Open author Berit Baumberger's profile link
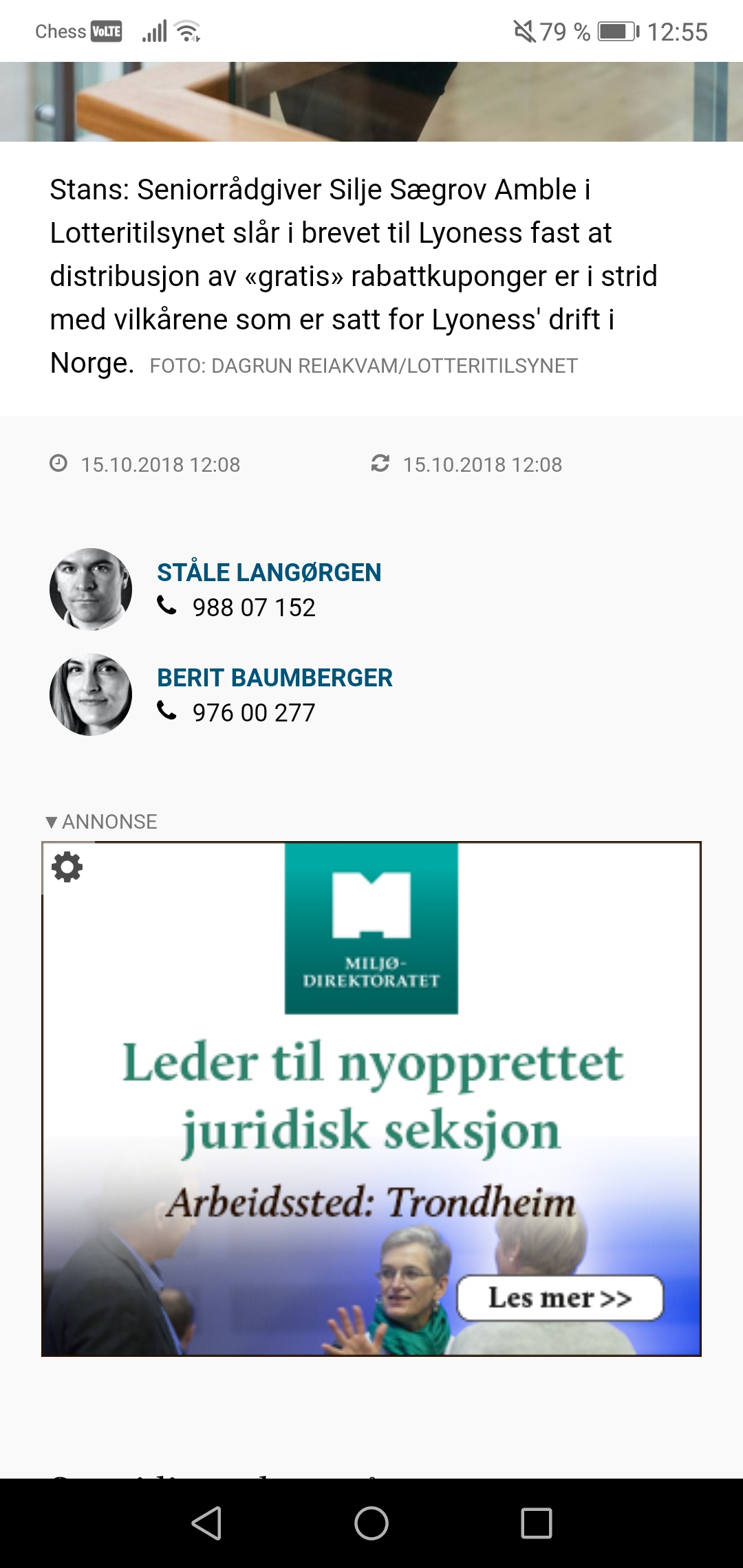This screenshot has height=1568, width=743. pos(274,677)
